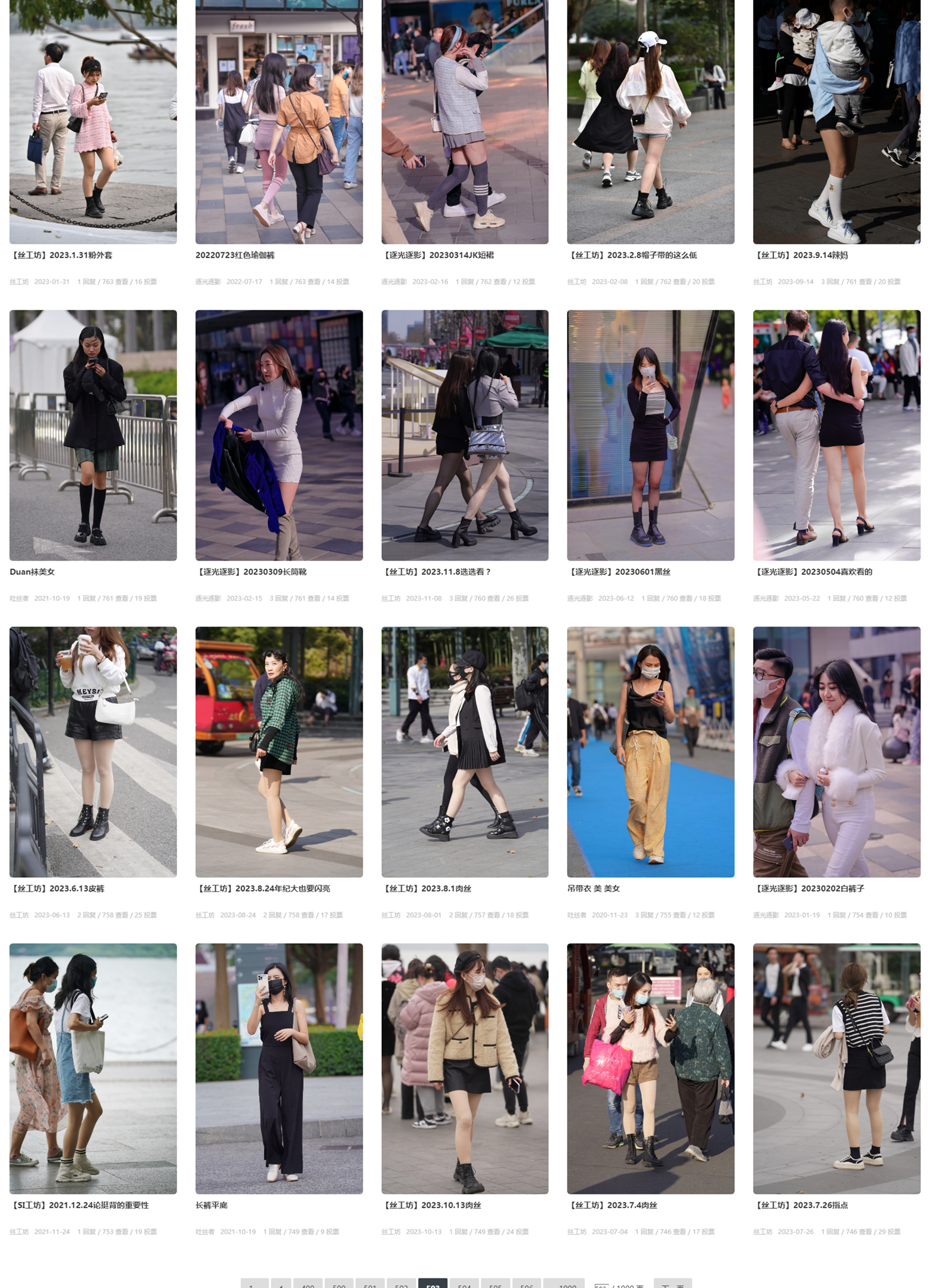Open the 2023.11.8选选看 post
Image resolution: width=933 pixels, height=1288 pixels.
click(x=436, y=572)
